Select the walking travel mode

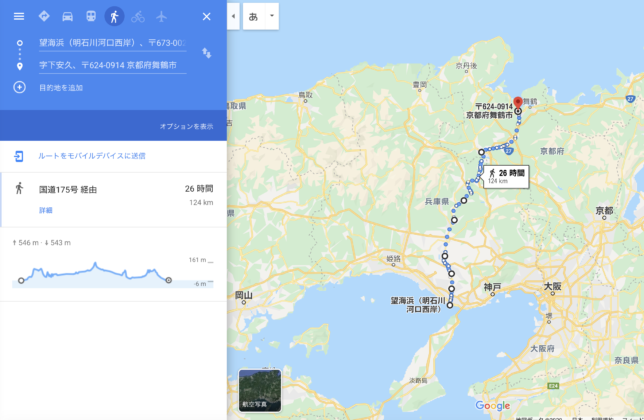click(114, 16)
